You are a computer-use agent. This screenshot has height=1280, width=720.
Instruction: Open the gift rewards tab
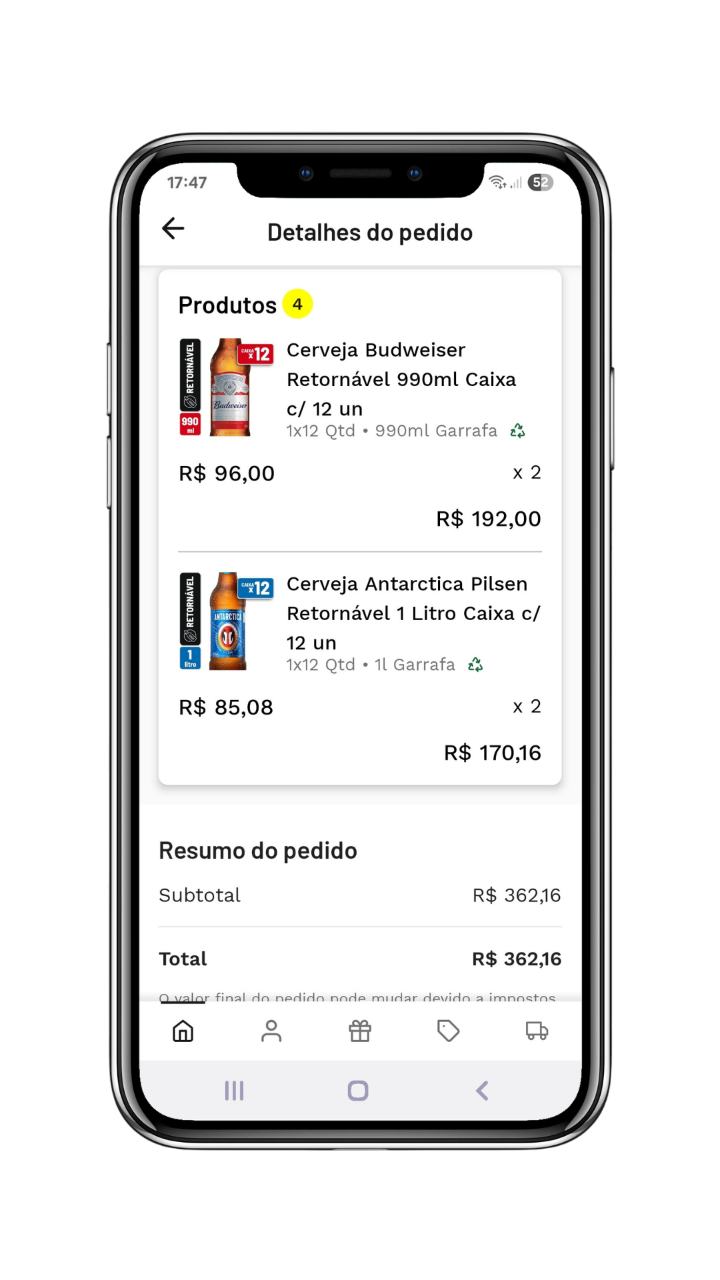tap(360, 1031)
